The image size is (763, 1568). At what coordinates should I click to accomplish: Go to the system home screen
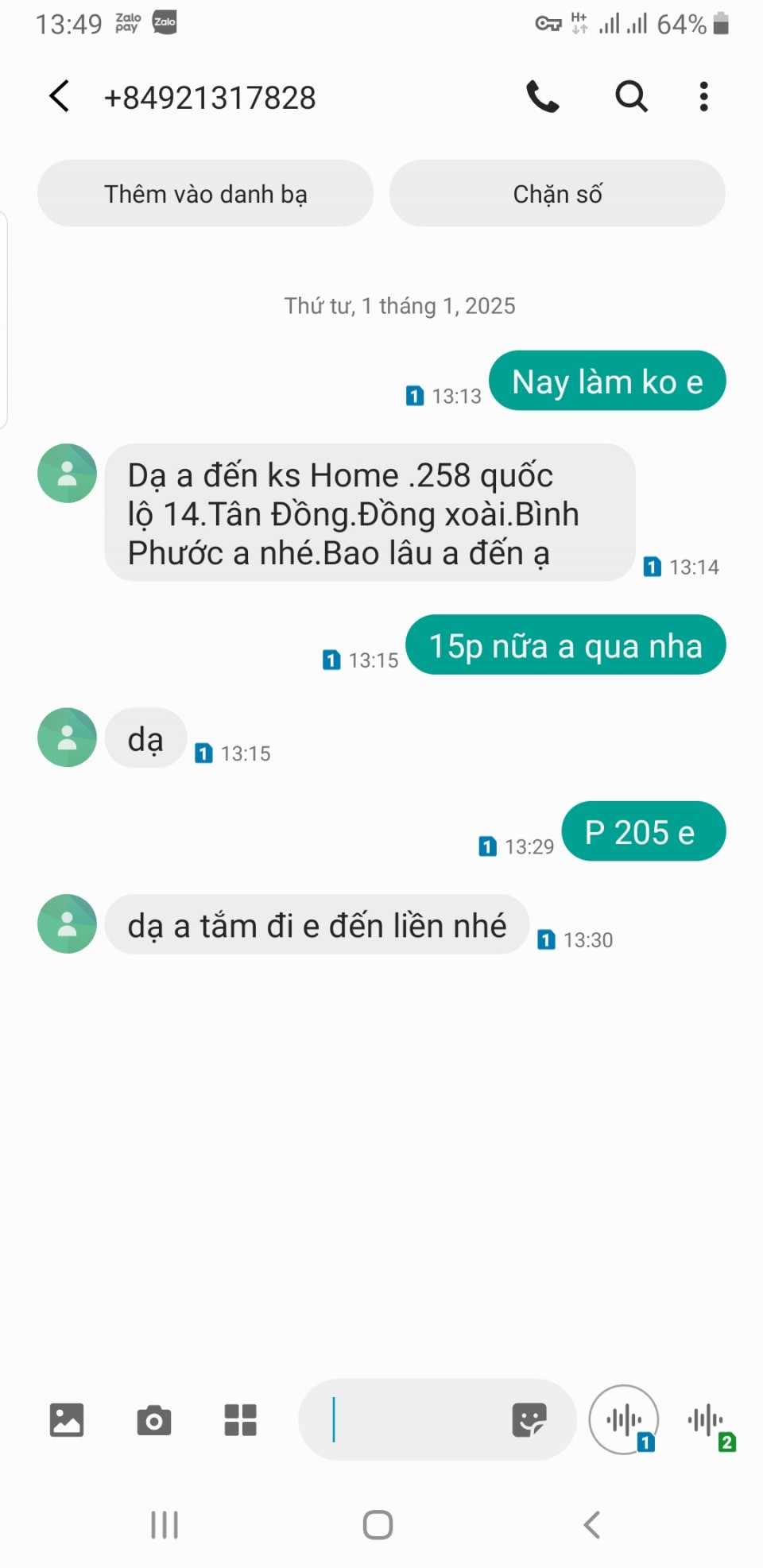click(x=378, y=1525)
